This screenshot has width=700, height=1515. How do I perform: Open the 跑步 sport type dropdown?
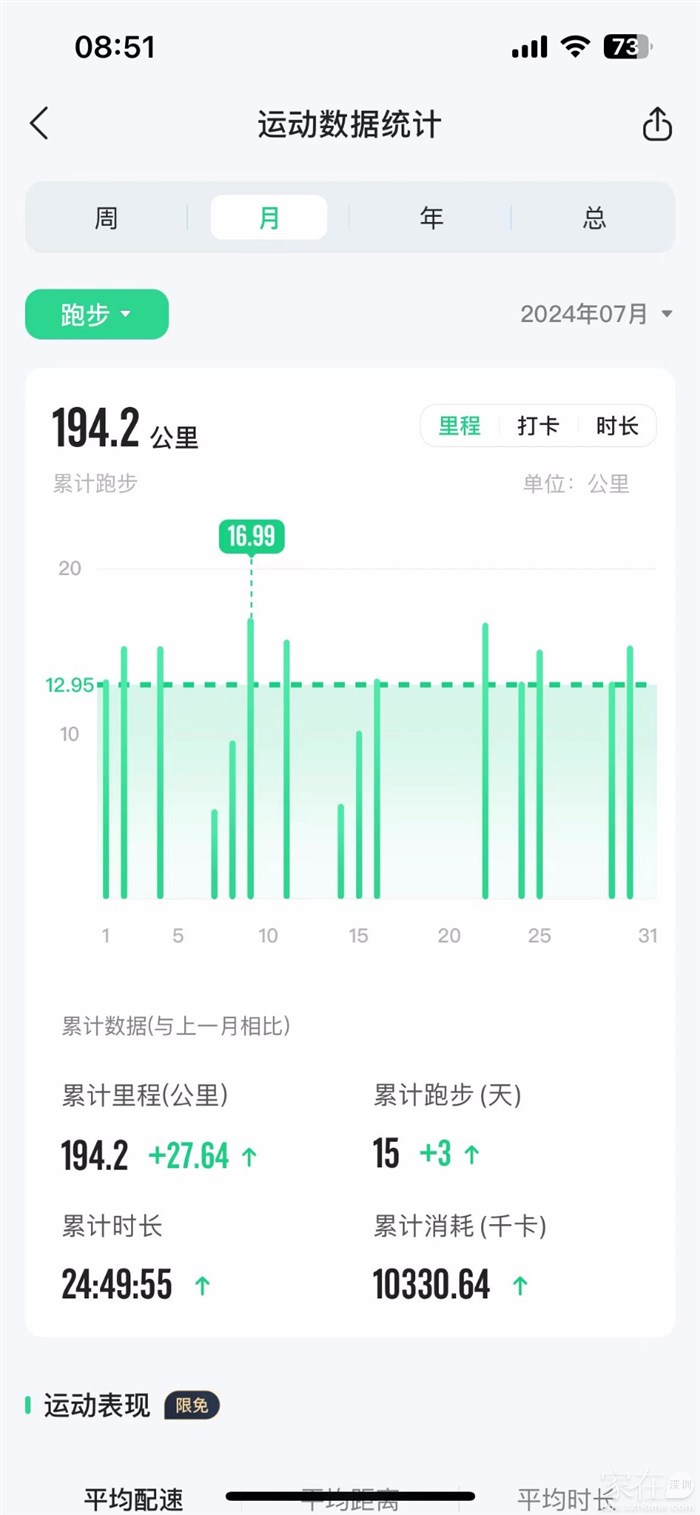(x=97, y=315)
